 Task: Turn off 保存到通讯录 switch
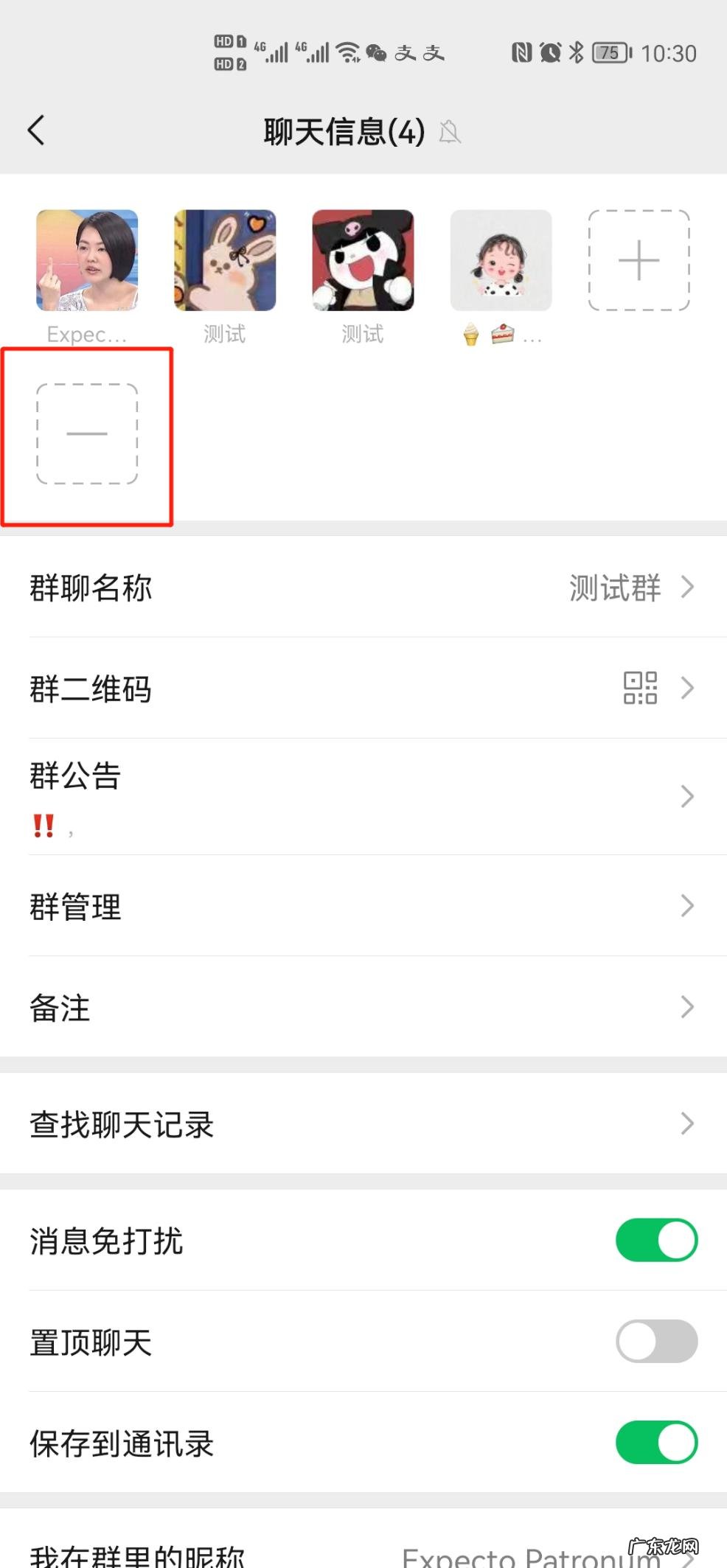[655, 1442]
